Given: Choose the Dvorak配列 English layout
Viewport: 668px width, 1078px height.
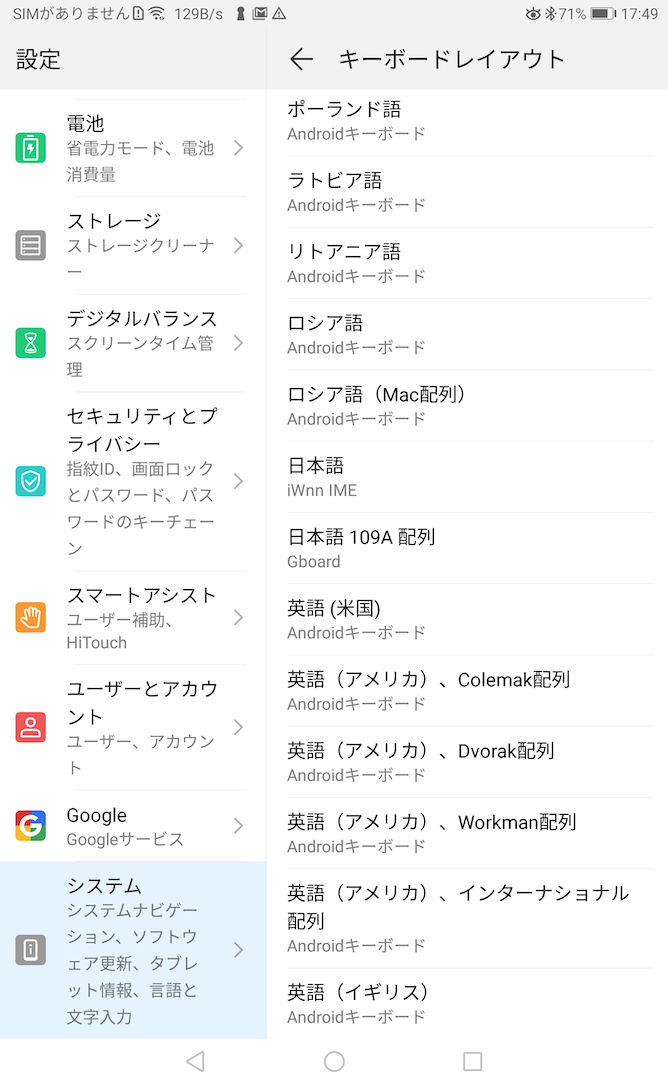Looking at the screenshot, I should click(470, 762).
